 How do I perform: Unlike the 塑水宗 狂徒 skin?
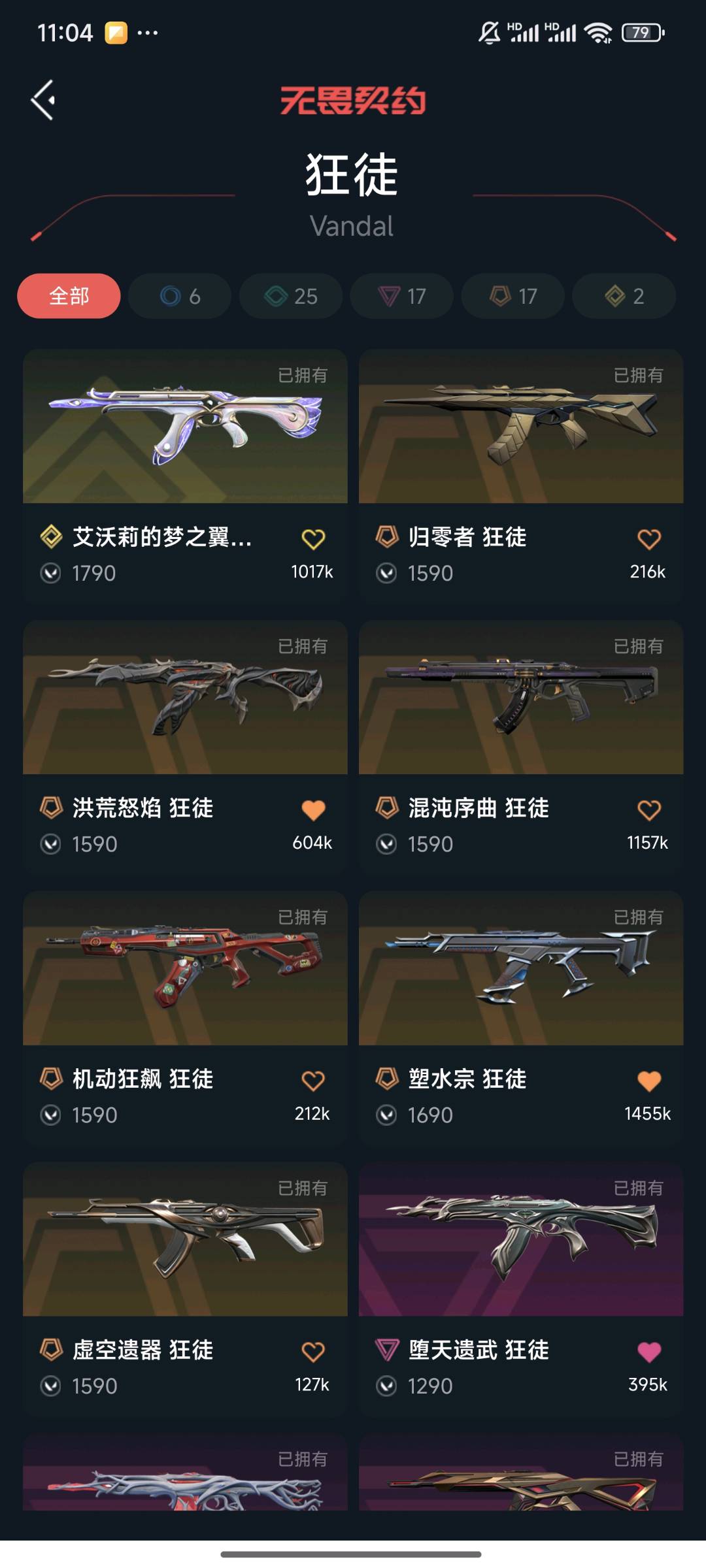(649, 1081)
